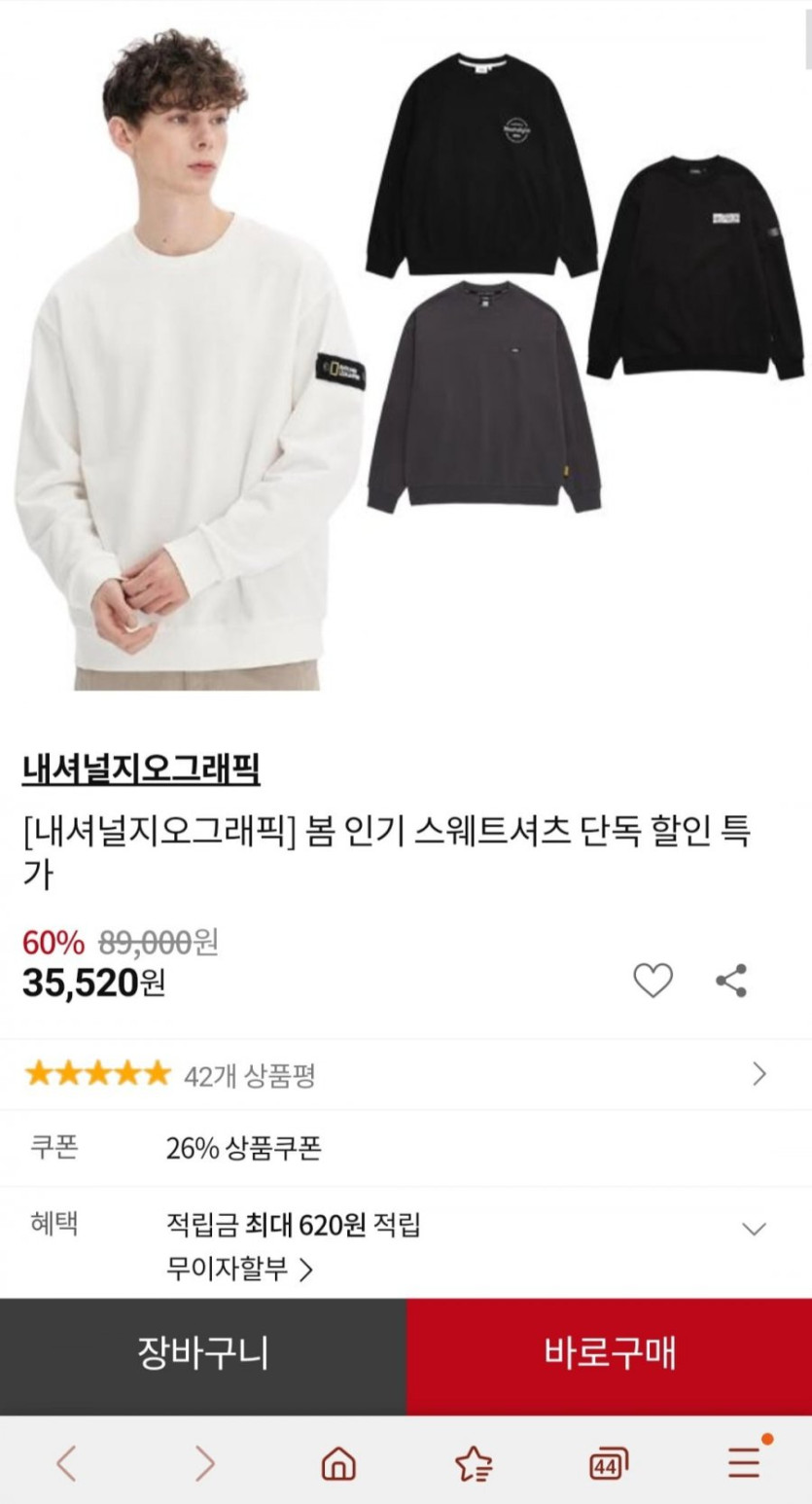The height and width of the screenshot is (1504, 812).
Task: Go back in the browser
Action: coord(66,1462)
